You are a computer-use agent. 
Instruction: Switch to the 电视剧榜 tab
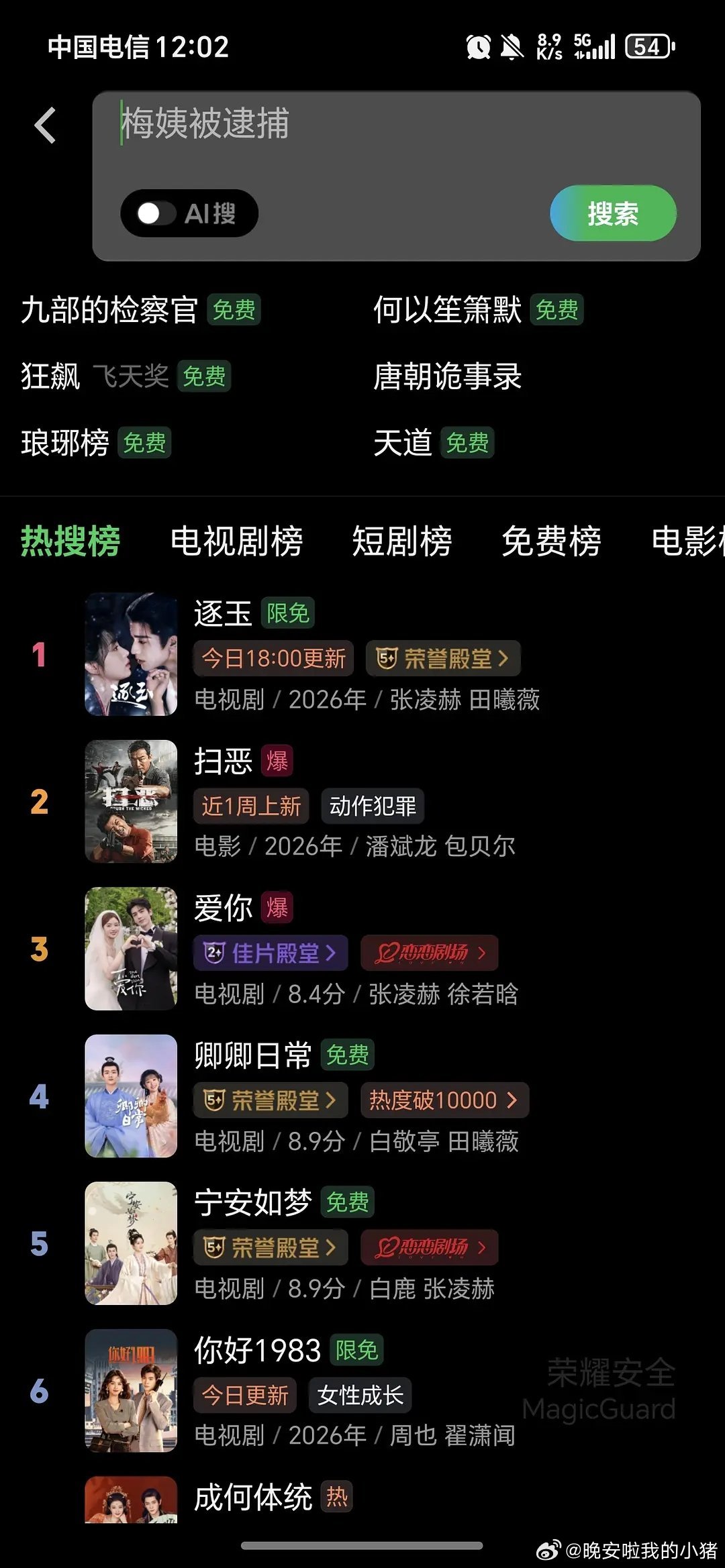pos(237,543)
